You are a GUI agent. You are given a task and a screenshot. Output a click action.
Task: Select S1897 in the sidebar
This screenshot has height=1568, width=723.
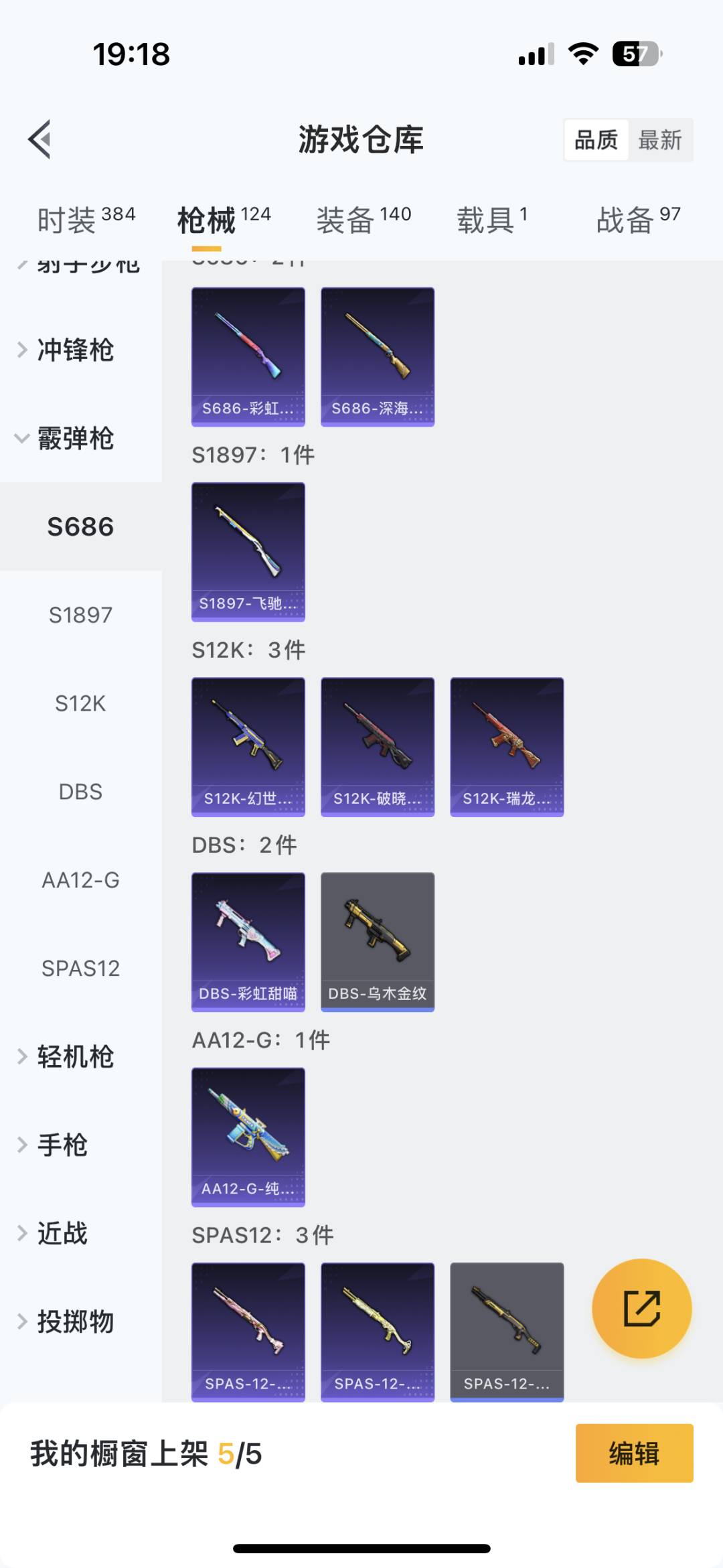(80, 615)
